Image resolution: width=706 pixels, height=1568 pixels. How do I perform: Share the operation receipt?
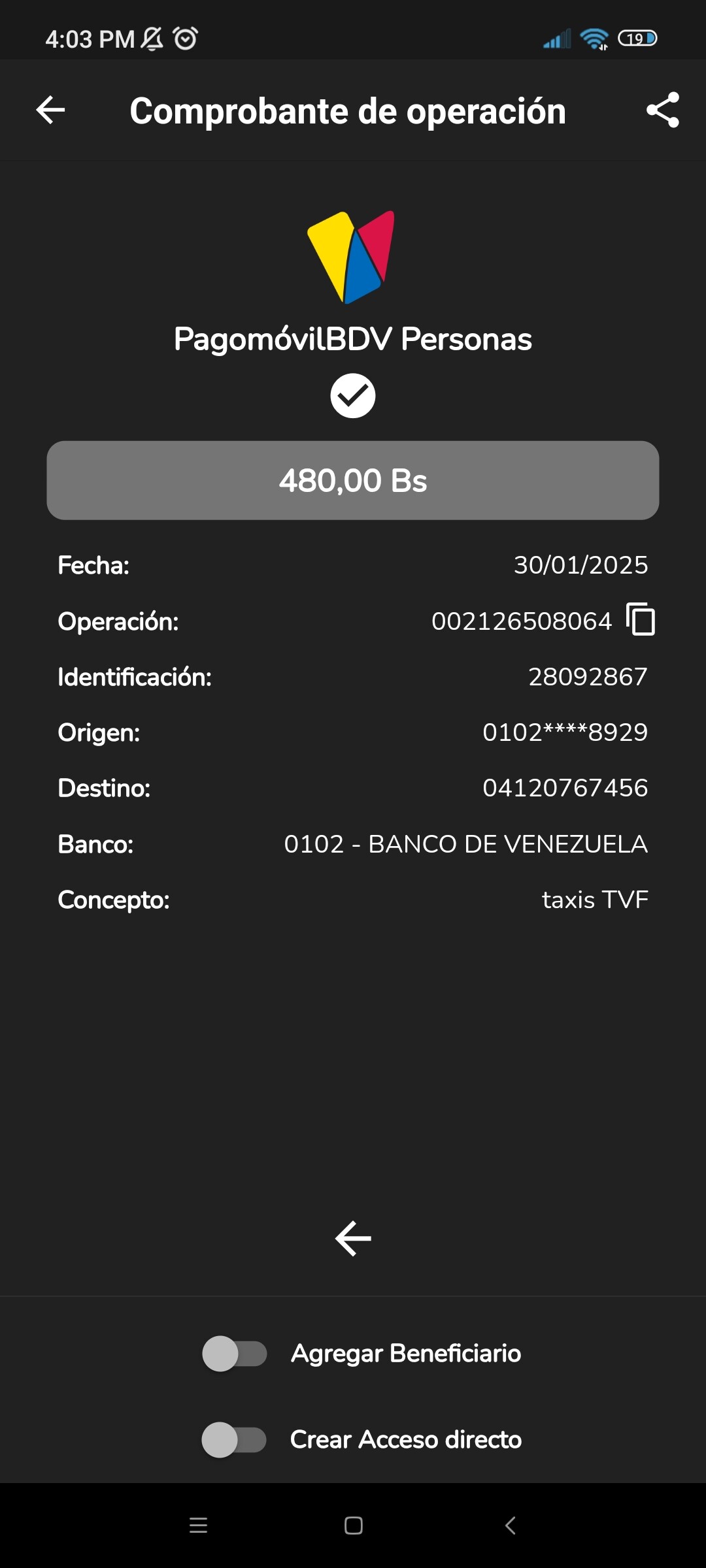pos(662,110)
